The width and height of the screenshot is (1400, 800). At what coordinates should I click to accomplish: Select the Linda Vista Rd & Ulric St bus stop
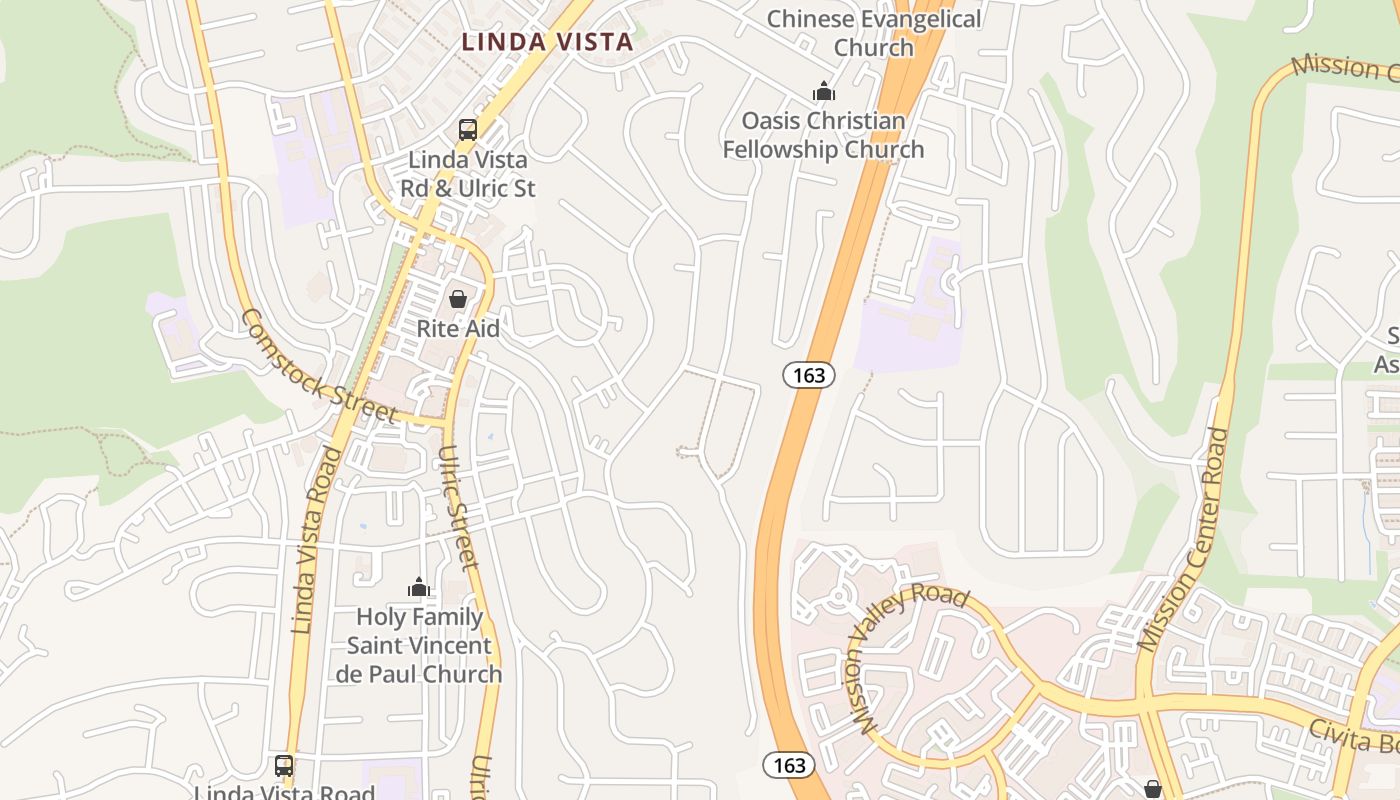pos(468,129)
